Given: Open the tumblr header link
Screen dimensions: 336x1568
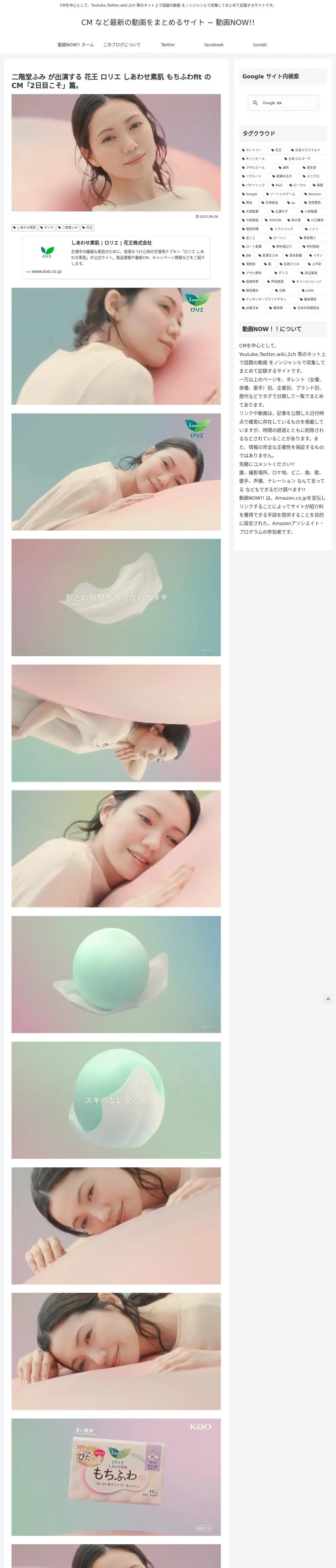Looking at the screenshot, I should [260, 45].
